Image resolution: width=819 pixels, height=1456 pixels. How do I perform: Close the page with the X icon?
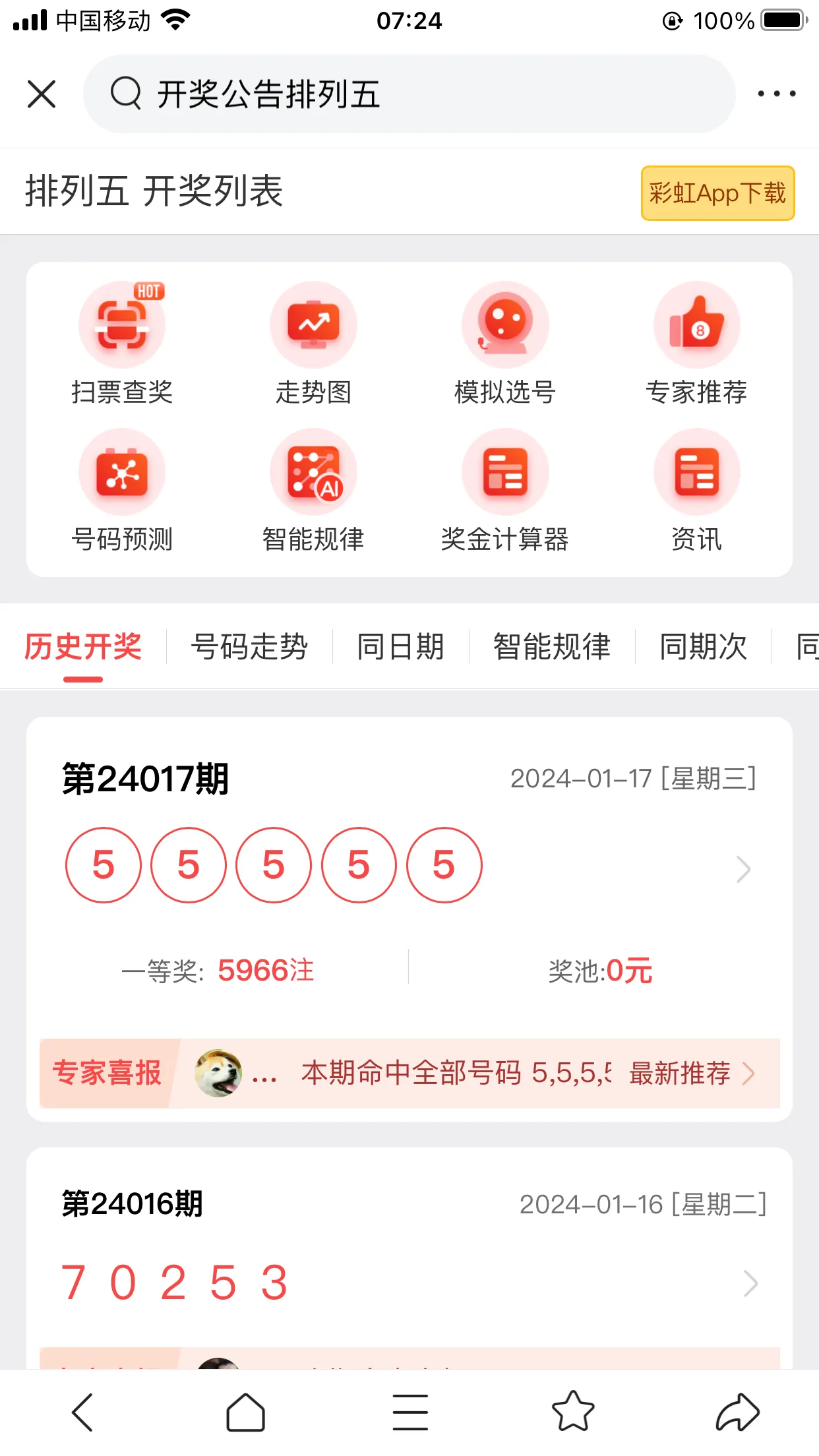[42, 94]
